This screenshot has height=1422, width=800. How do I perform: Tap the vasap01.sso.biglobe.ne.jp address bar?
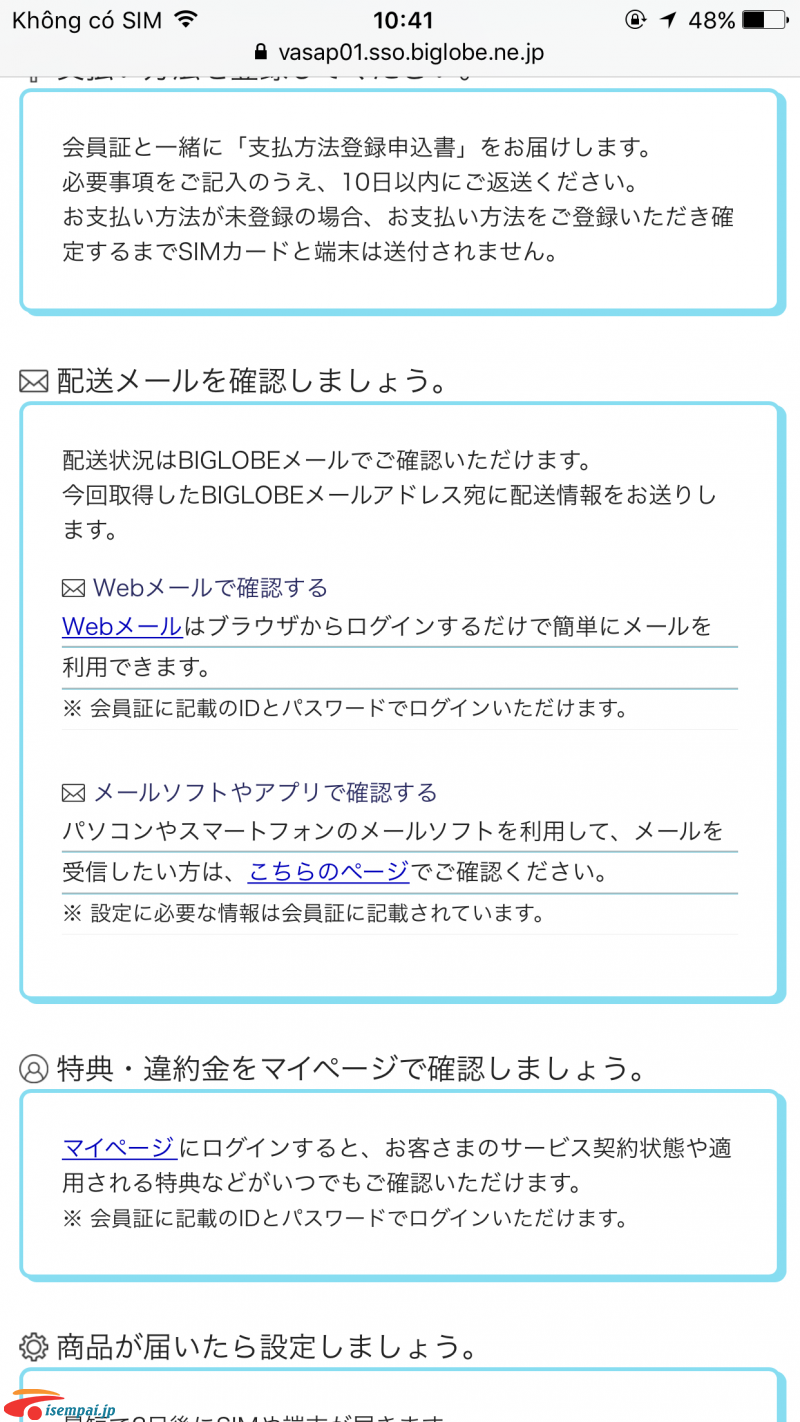tap(400, 52)
